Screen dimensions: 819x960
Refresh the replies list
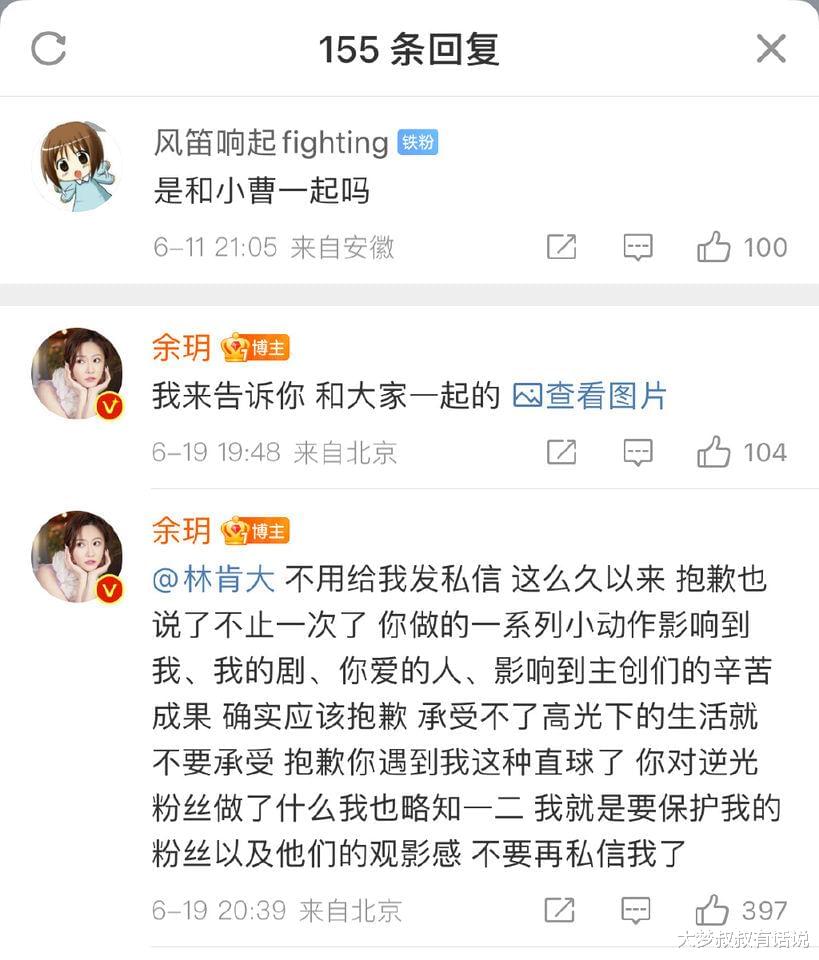(48, 48)
